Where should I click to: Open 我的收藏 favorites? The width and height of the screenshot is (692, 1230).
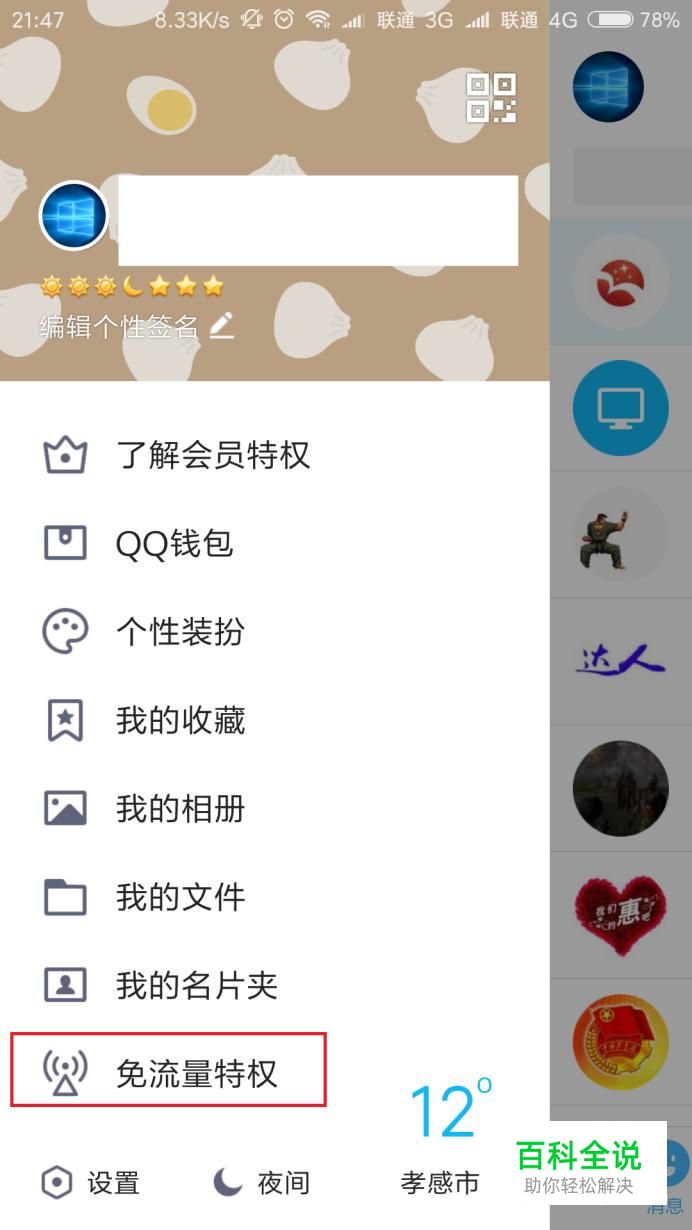(180, 720)
